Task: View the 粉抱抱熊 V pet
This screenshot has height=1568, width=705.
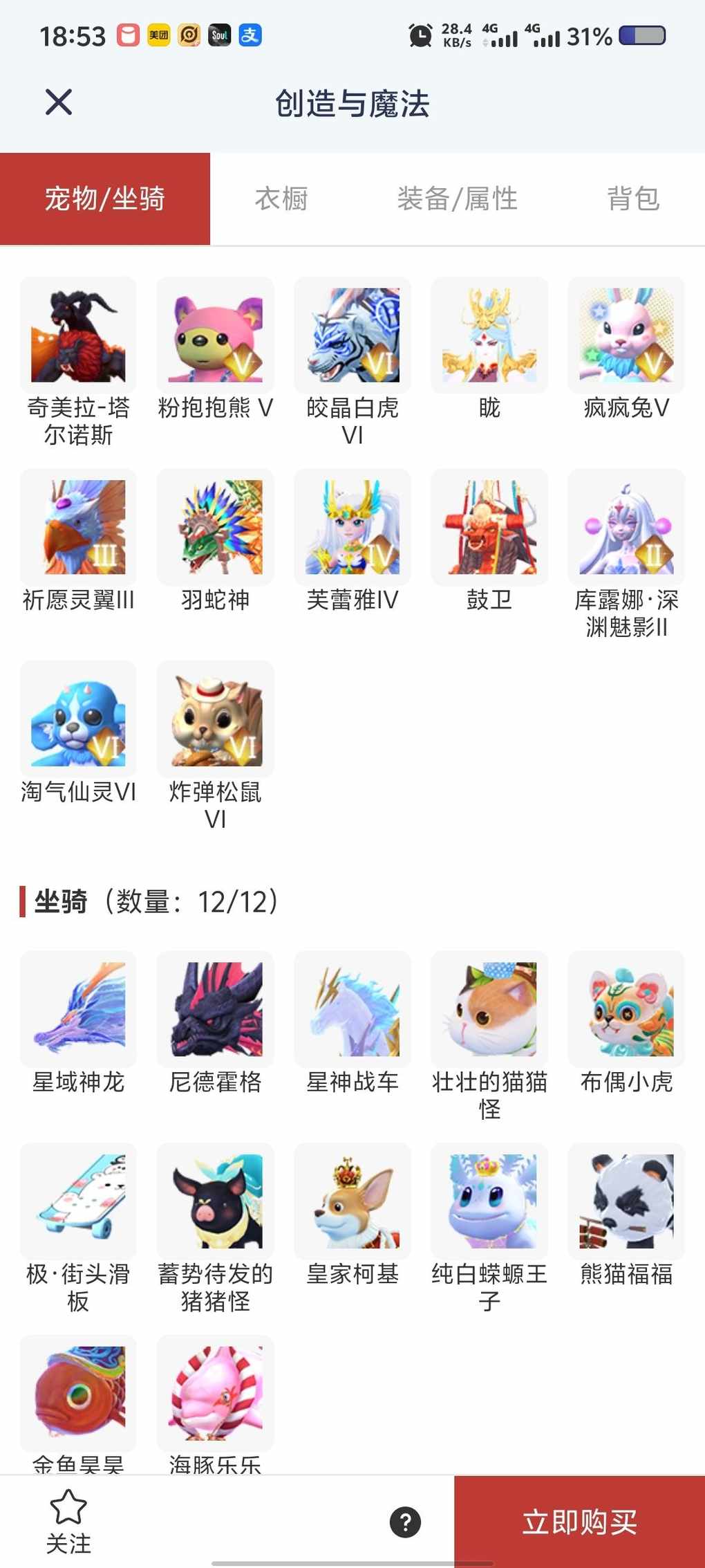Action: pyautogui.click(x=215, y=336)
